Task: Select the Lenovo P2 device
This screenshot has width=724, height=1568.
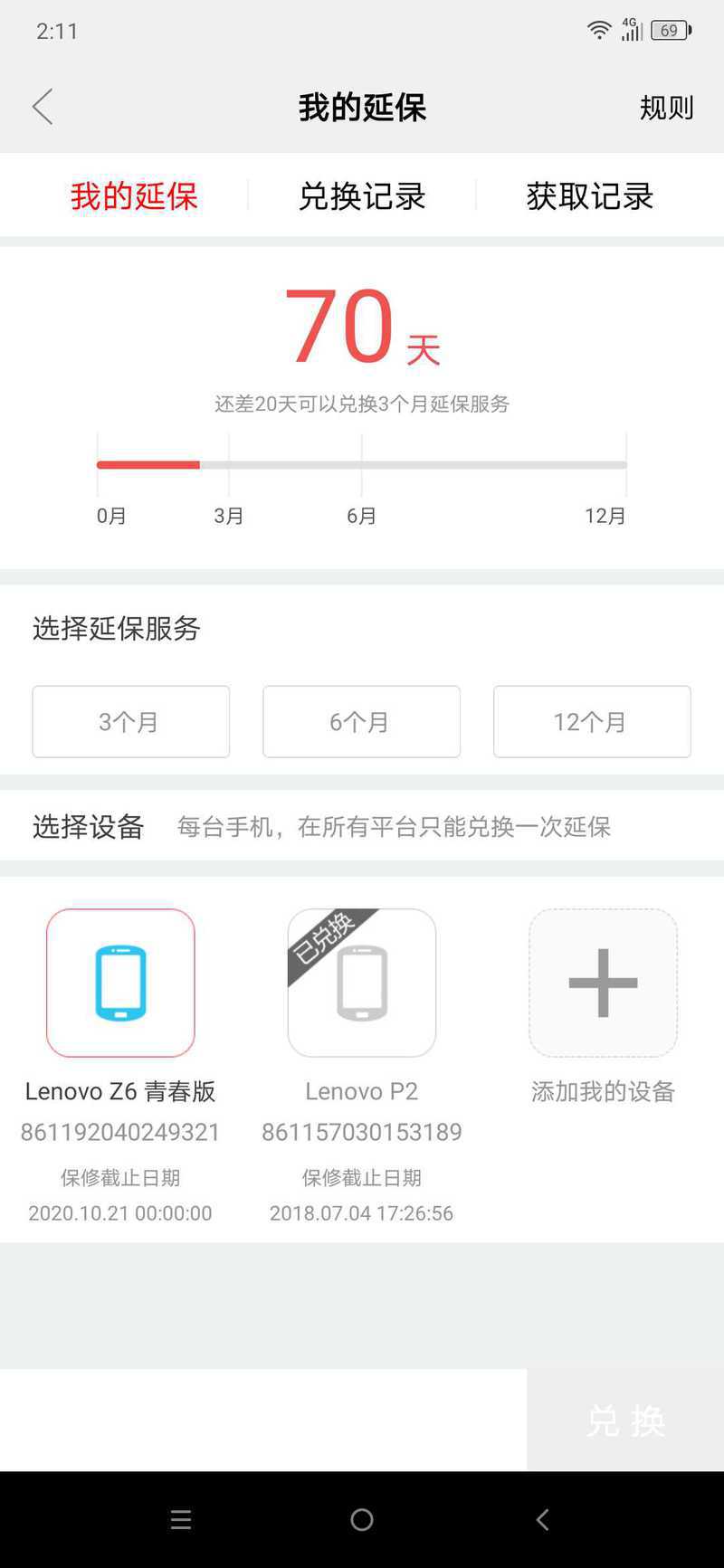Action: [x=362, y=983]
